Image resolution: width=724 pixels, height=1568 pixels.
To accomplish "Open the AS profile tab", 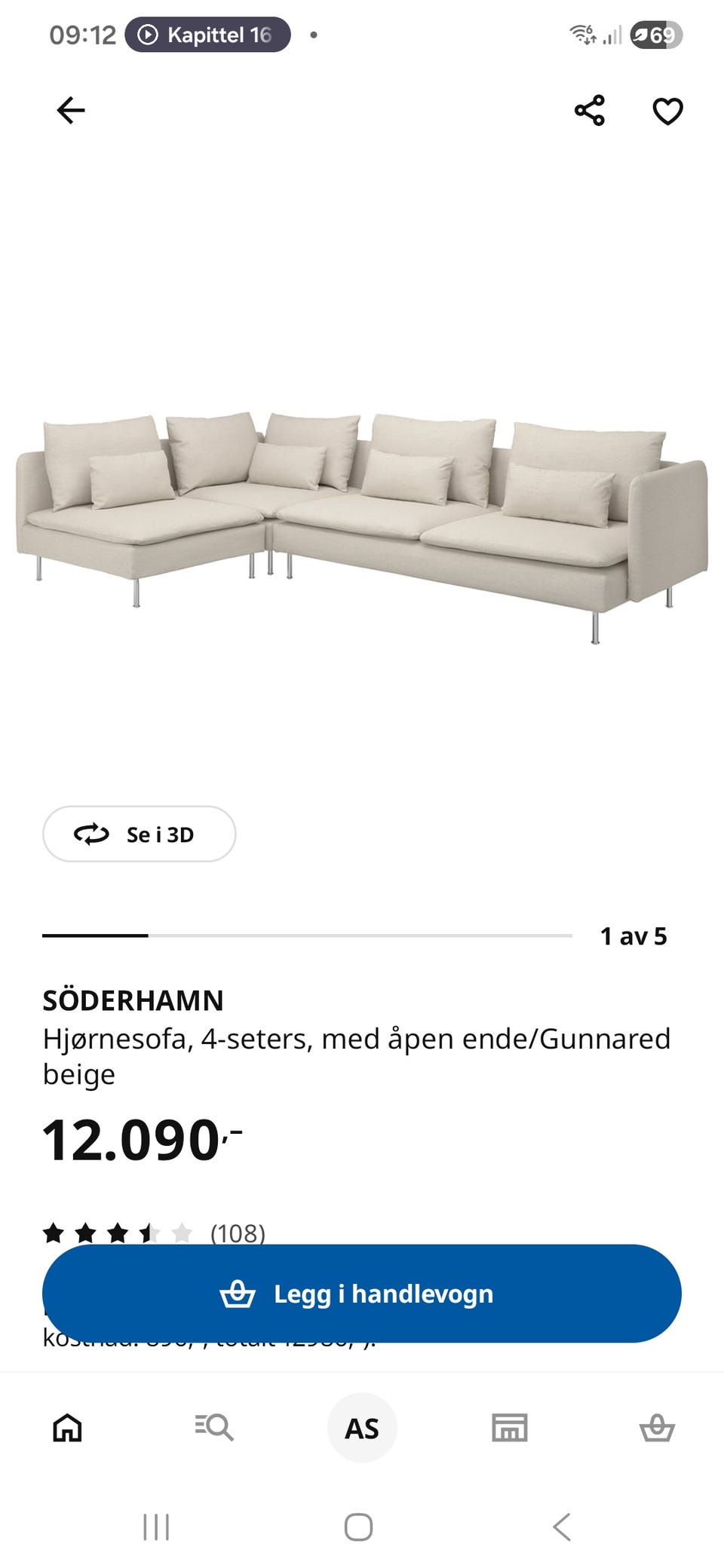I will point(362,1427).
